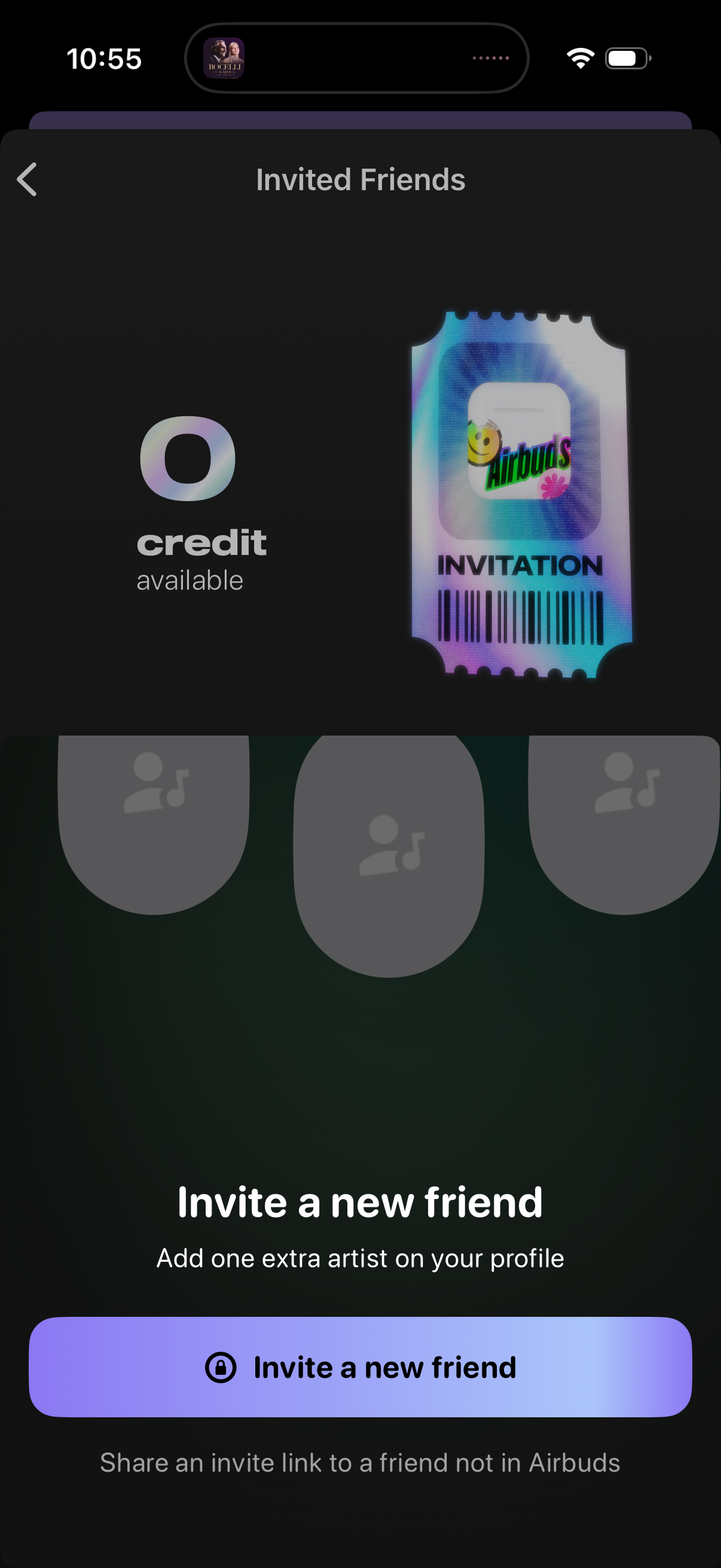Tap the Invite a new friend button
Screen dimensions: 721x1568
click(x=360, y=1367)
